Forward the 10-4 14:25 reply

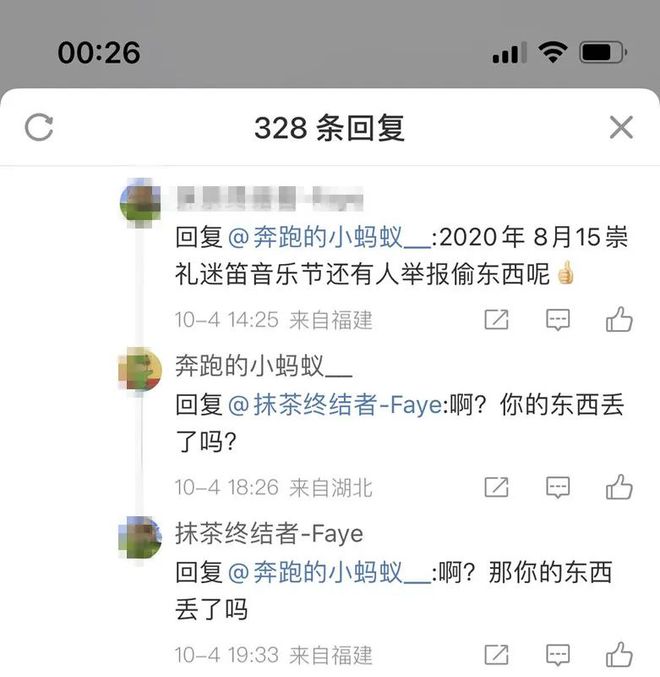tap(496, 320)
